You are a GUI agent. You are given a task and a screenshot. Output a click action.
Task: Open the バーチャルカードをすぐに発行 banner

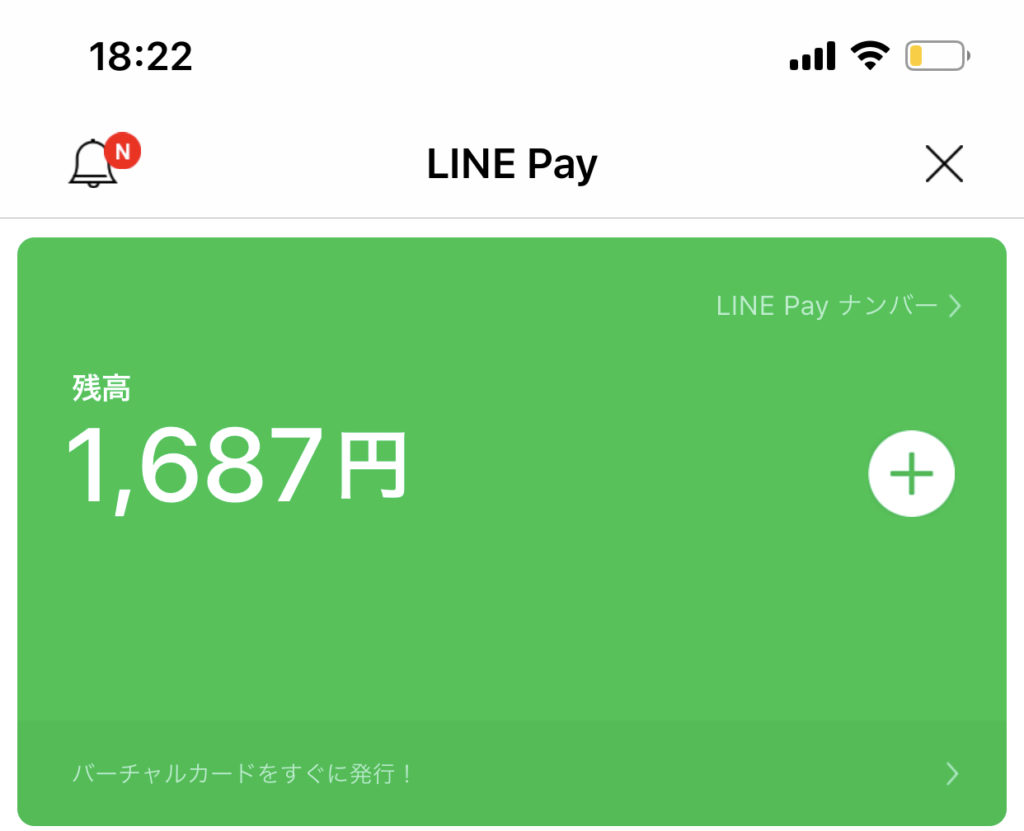(512, 773)
